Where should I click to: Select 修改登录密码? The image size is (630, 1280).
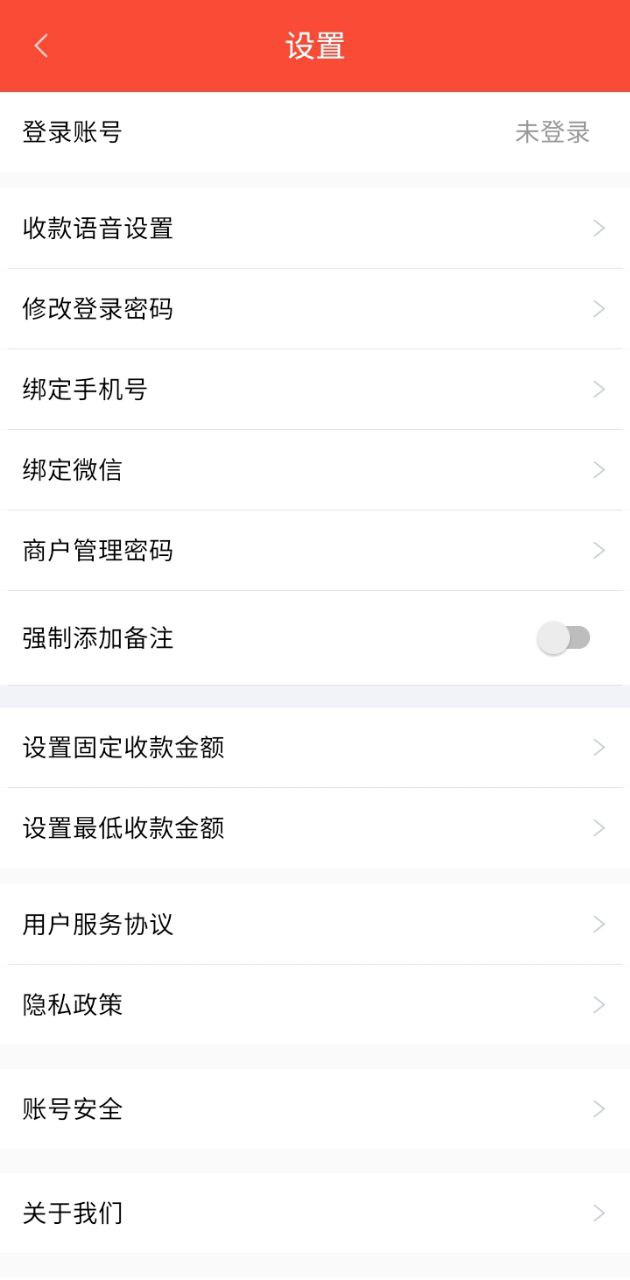click(x=315, y=309)
